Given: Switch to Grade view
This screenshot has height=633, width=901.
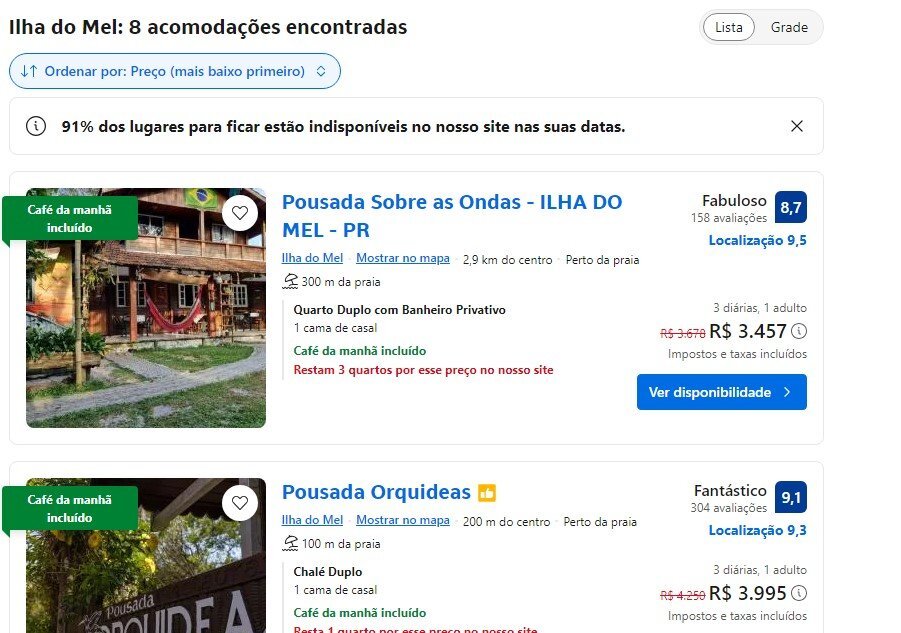Looking at the screenshot, I should [x=789, y=27].
